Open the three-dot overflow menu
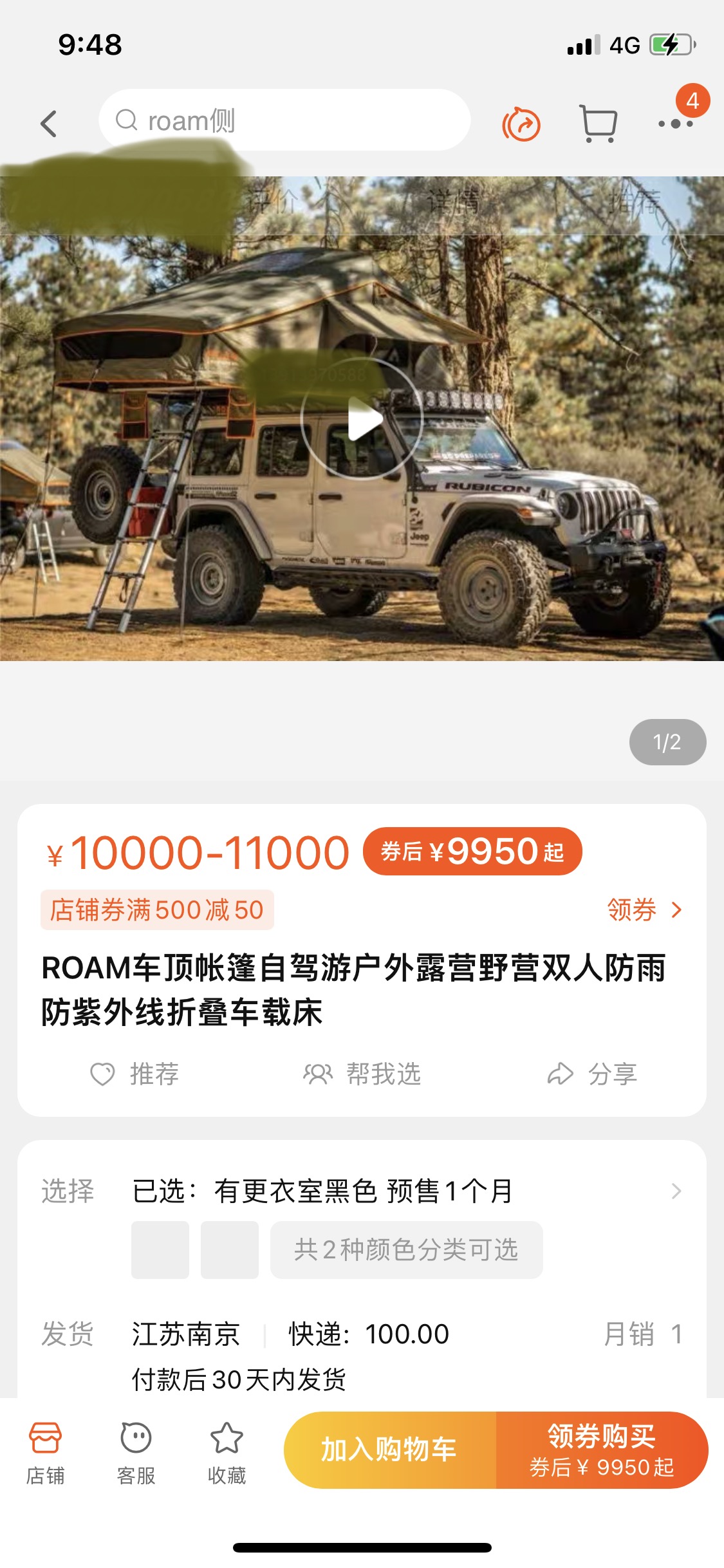 (675, 124)
